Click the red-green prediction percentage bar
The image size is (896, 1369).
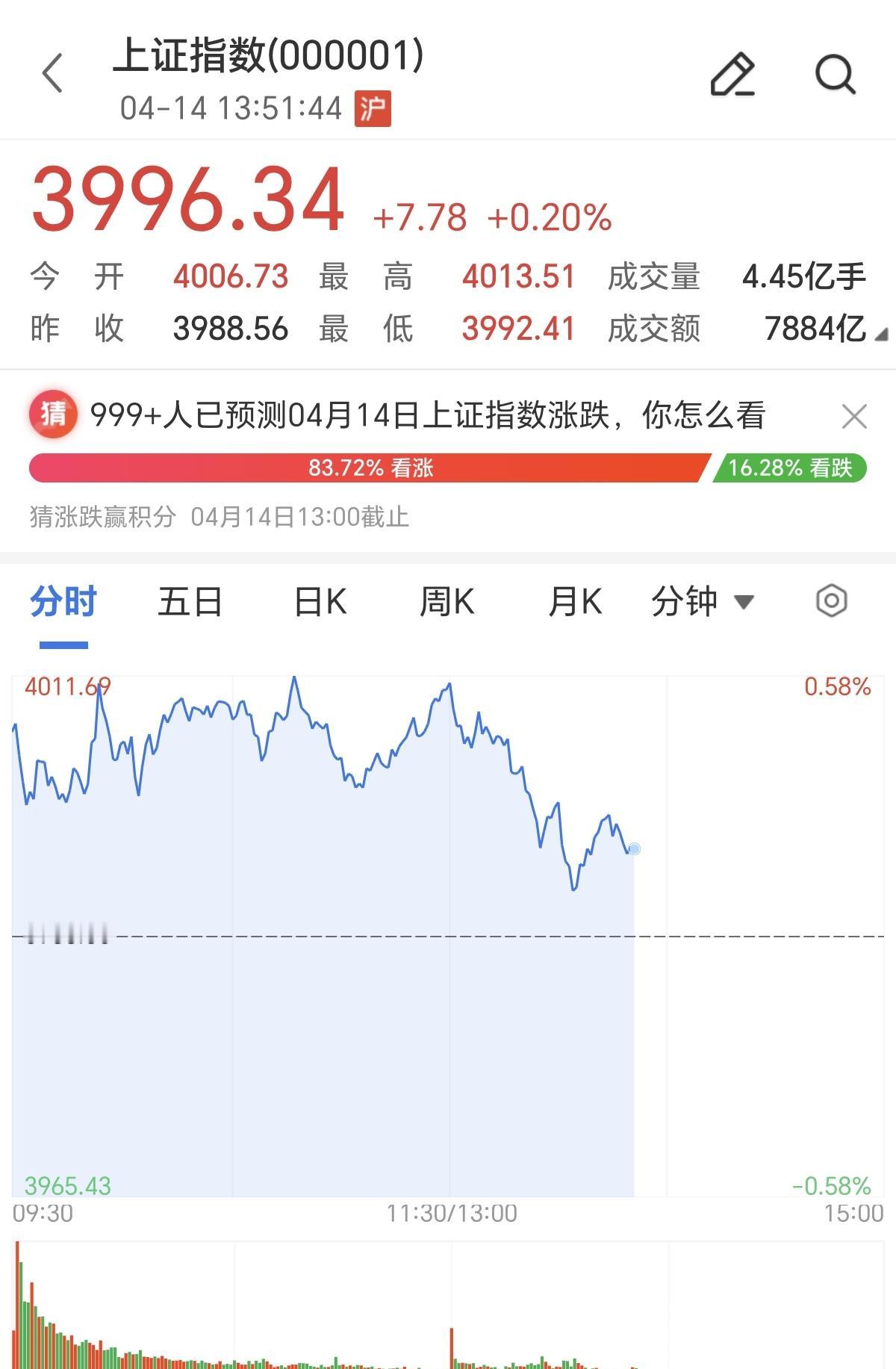[448, 468]
